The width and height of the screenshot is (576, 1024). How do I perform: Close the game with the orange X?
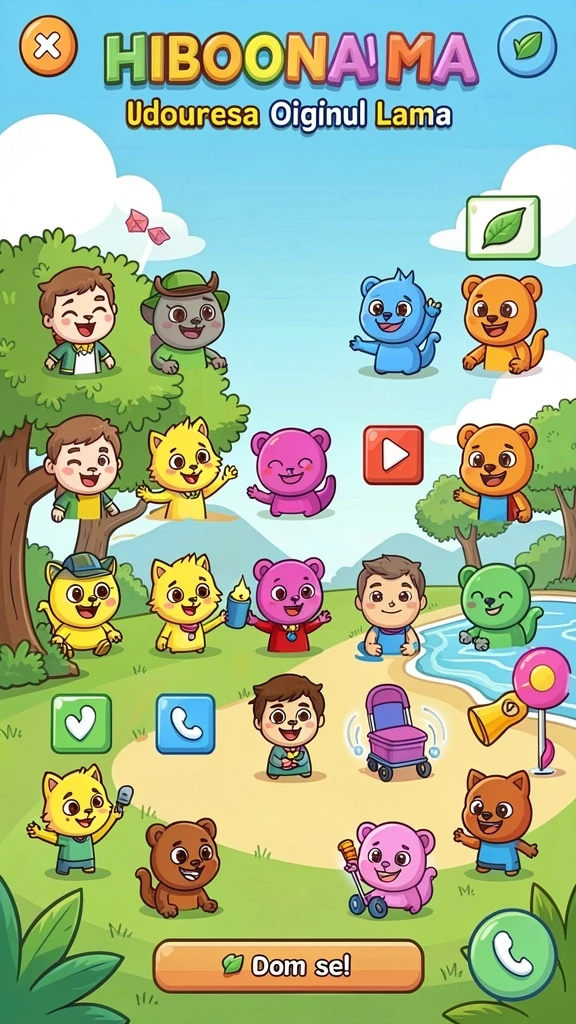(48, 46)
